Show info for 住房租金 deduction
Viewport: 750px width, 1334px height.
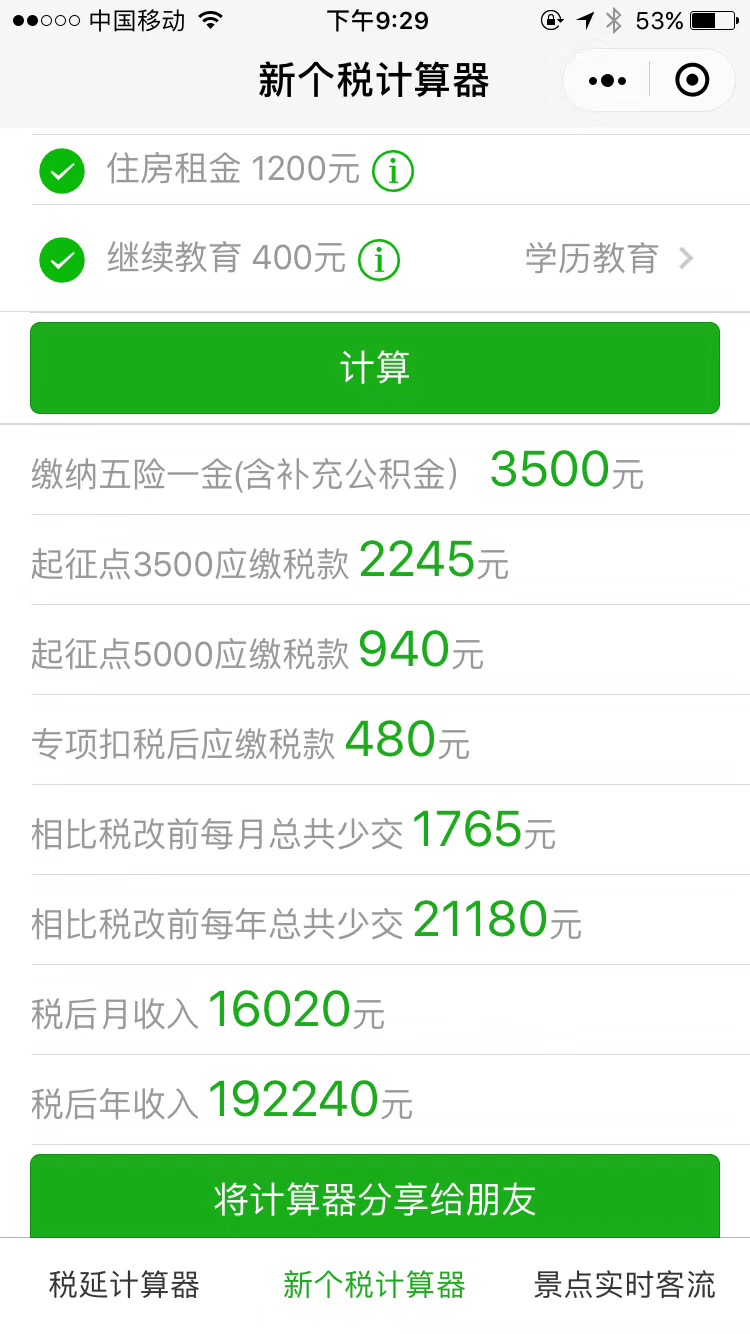(x=393, y=171)
